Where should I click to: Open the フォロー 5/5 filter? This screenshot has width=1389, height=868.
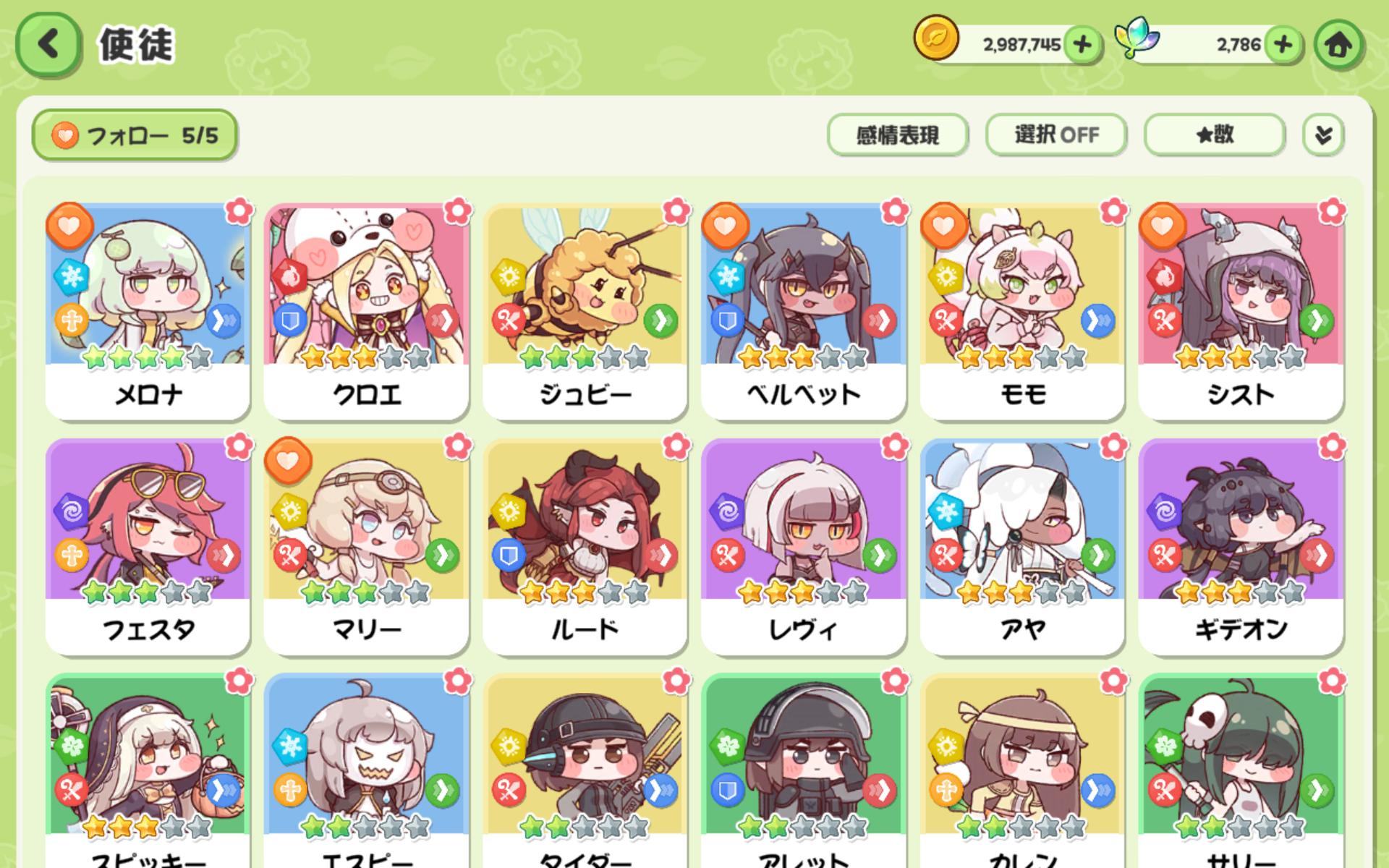[x=135, y=135]
